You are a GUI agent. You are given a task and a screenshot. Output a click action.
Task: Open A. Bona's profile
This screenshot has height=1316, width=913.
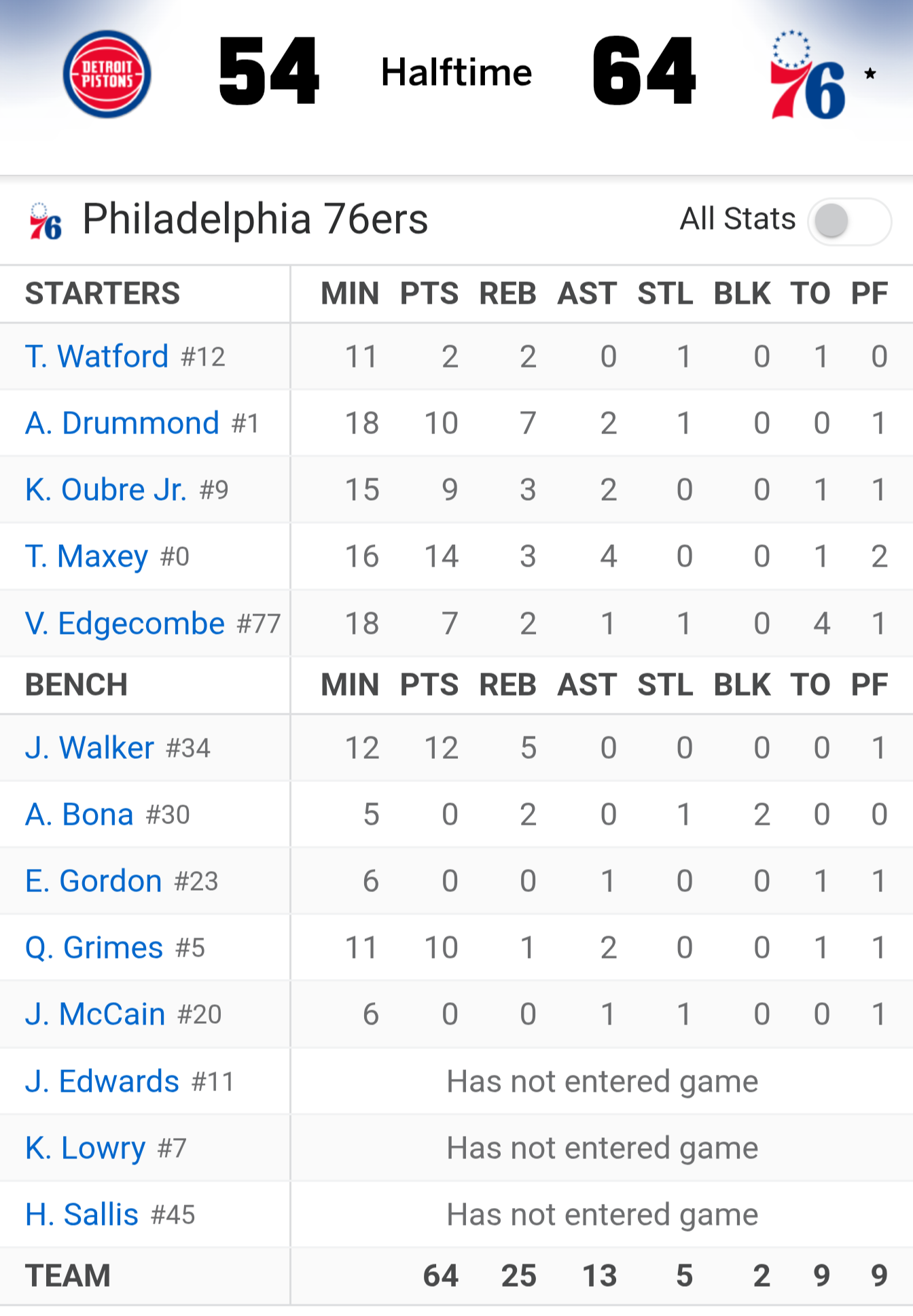(79, 814)
